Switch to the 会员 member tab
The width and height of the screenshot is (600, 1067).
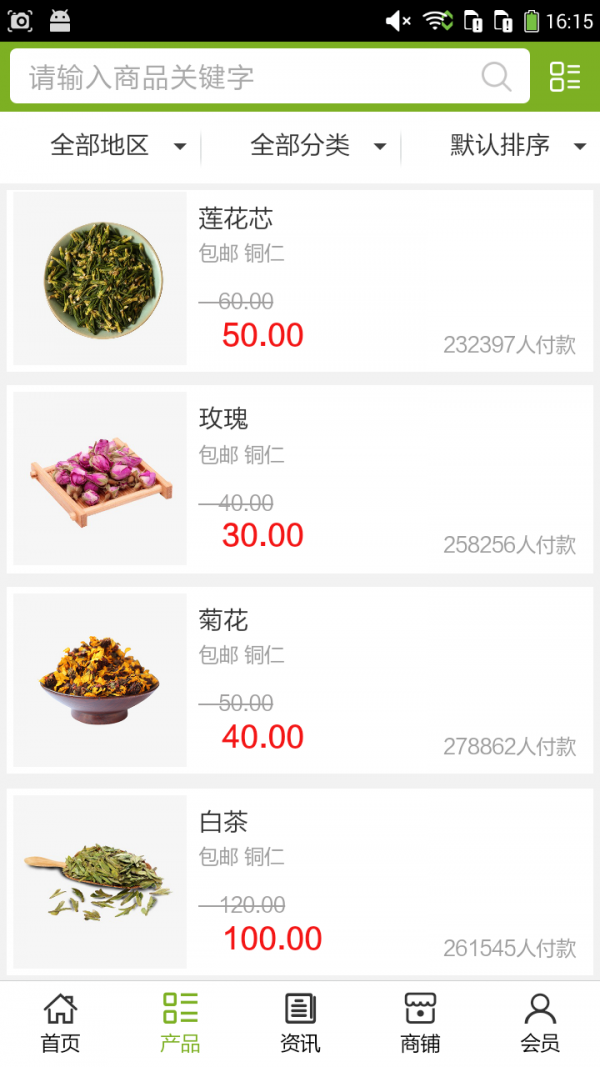click(x=540, y=1023)
